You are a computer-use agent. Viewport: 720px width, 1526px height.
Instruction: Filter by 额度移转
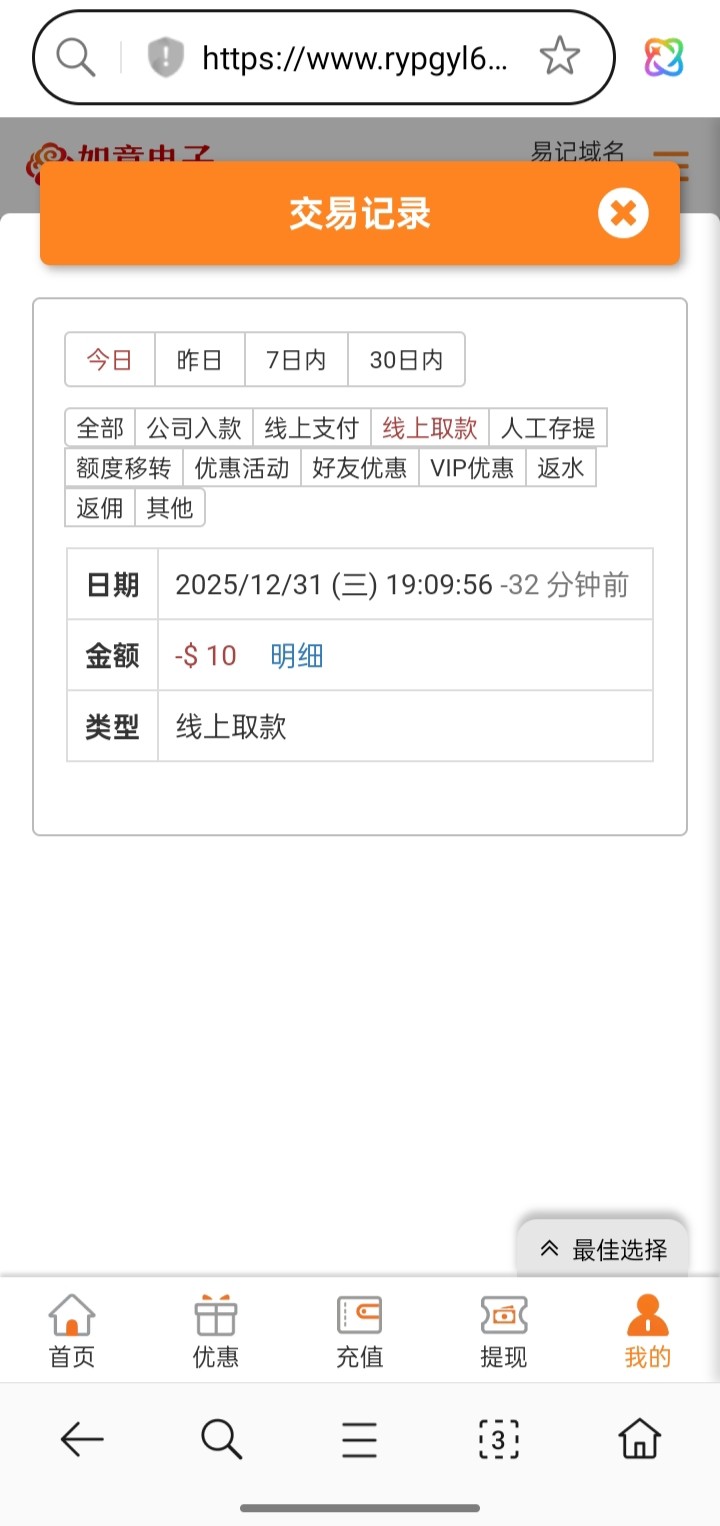pyautogui.click(x=124, y=467)
